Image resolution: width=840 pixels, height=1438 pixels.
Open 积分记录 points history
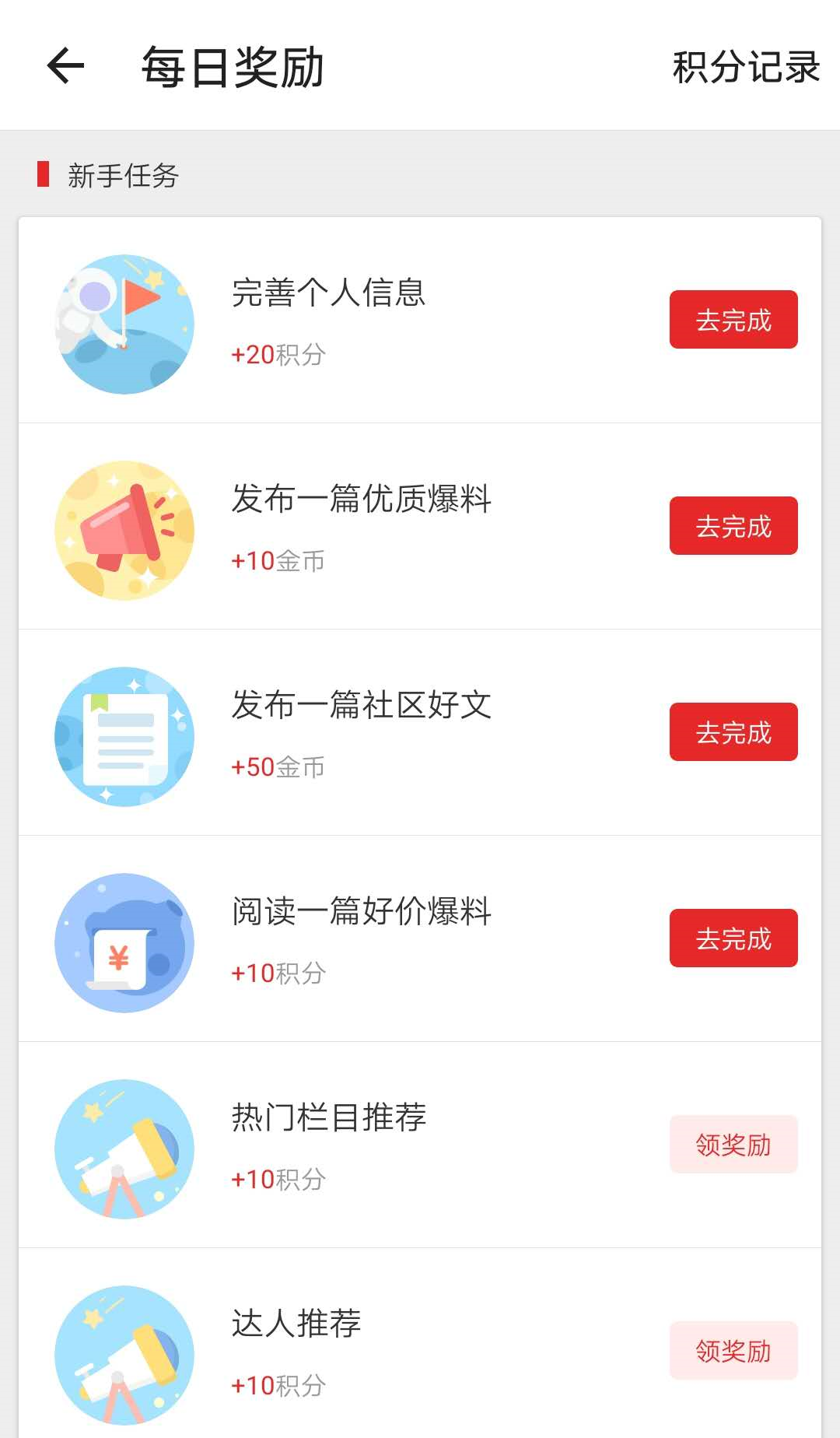[x=745, y=67]
